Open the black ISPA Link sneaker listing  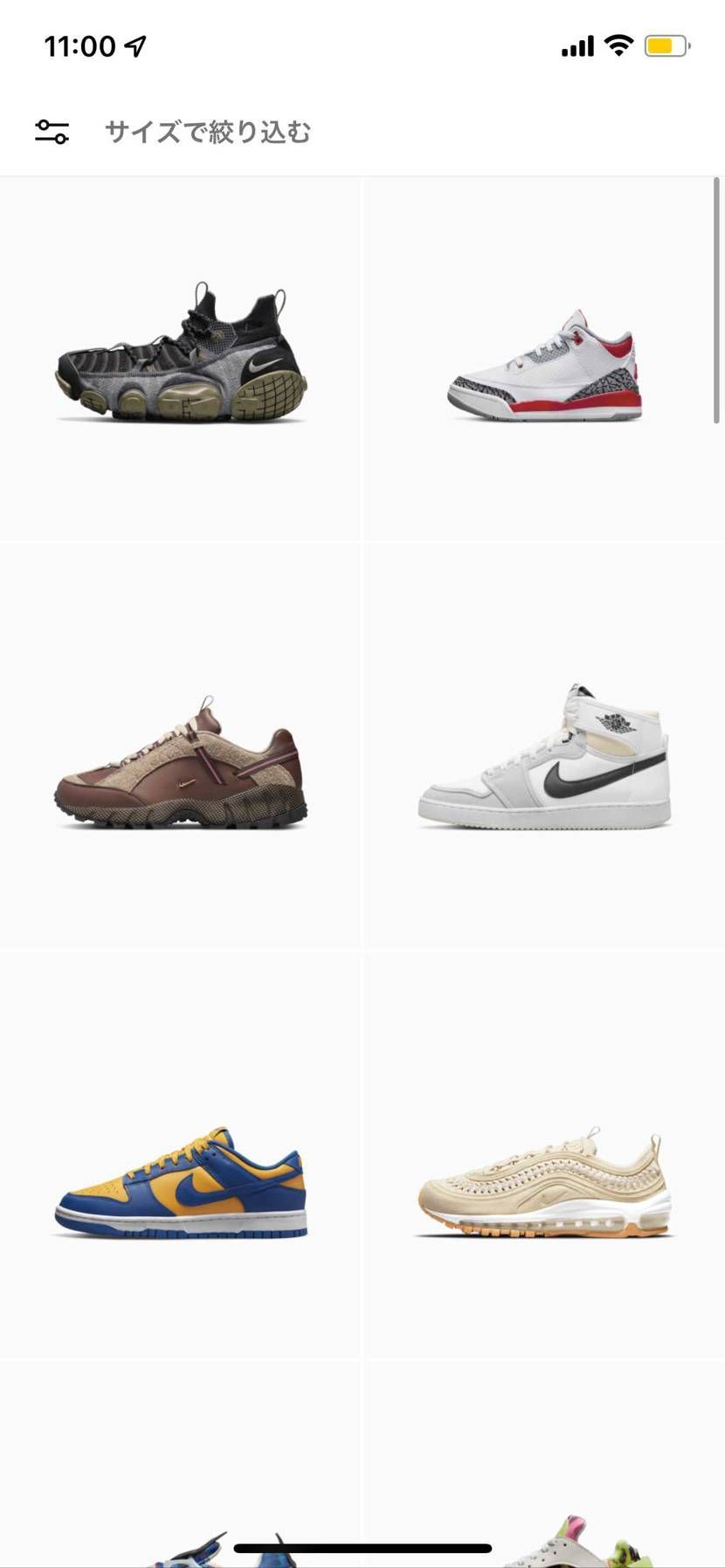[x=181, y=358]
